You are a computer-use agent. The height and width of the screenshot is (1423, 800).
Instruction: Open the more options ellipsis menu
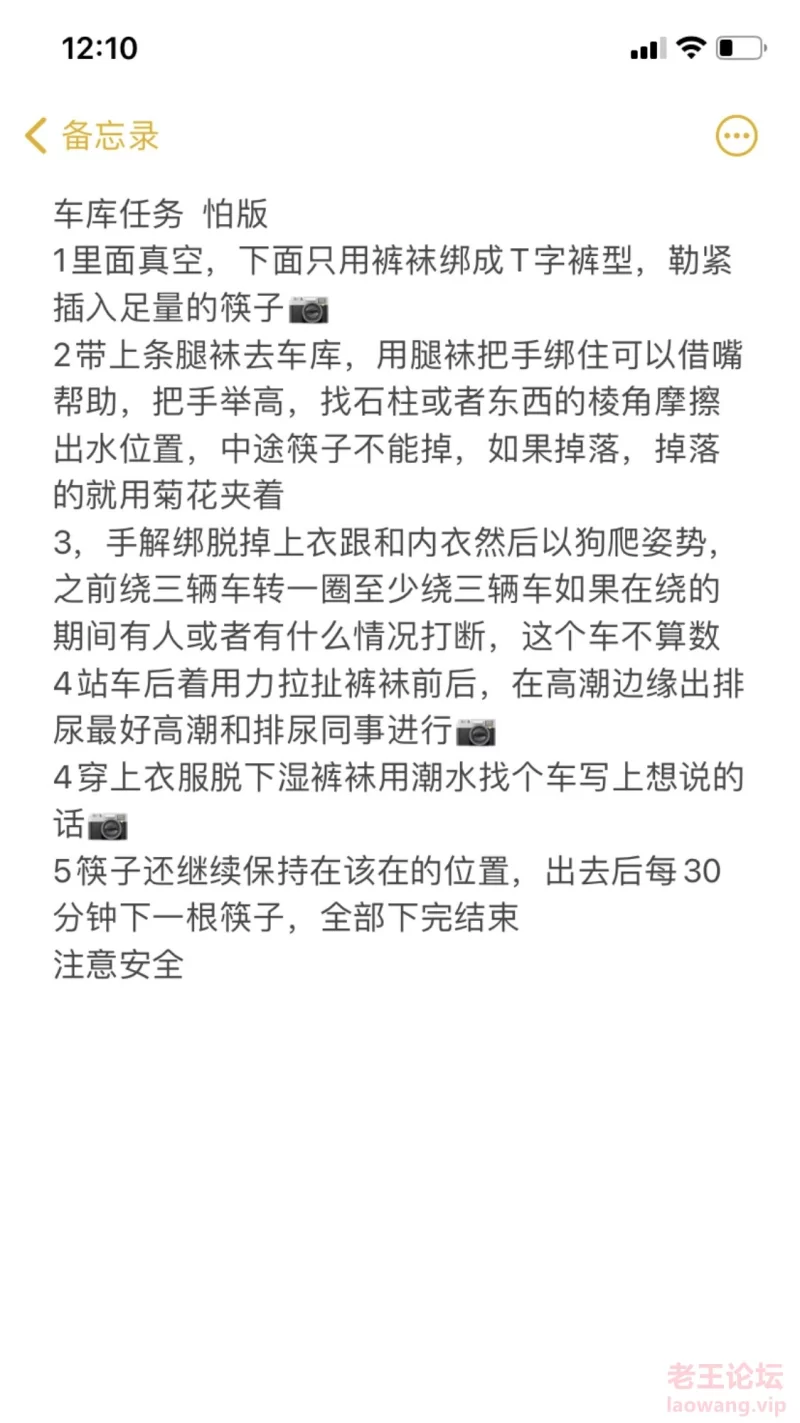[736, 136]
